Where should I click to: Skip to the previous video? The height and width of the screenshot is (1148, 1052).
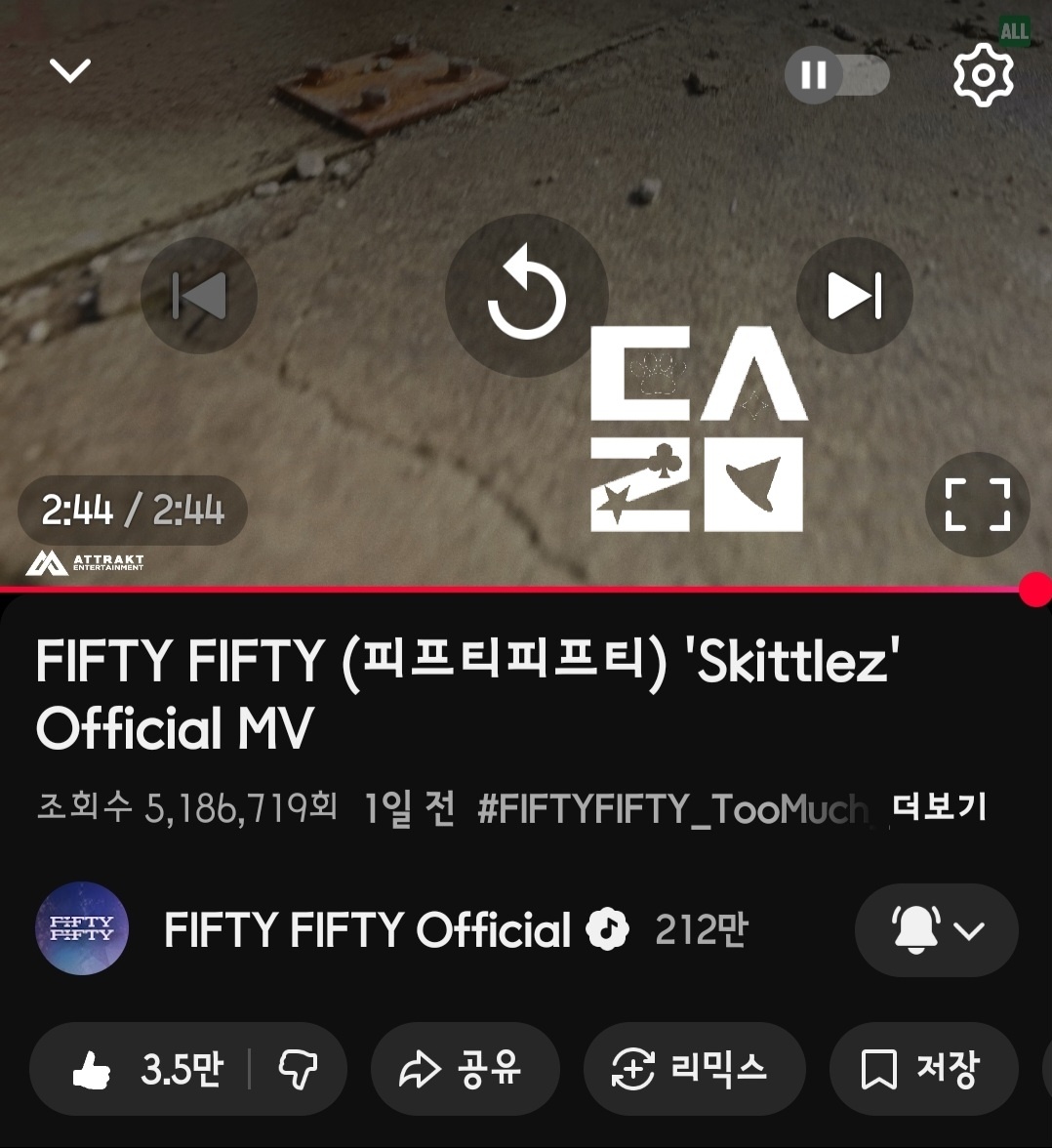coord(199,296)
